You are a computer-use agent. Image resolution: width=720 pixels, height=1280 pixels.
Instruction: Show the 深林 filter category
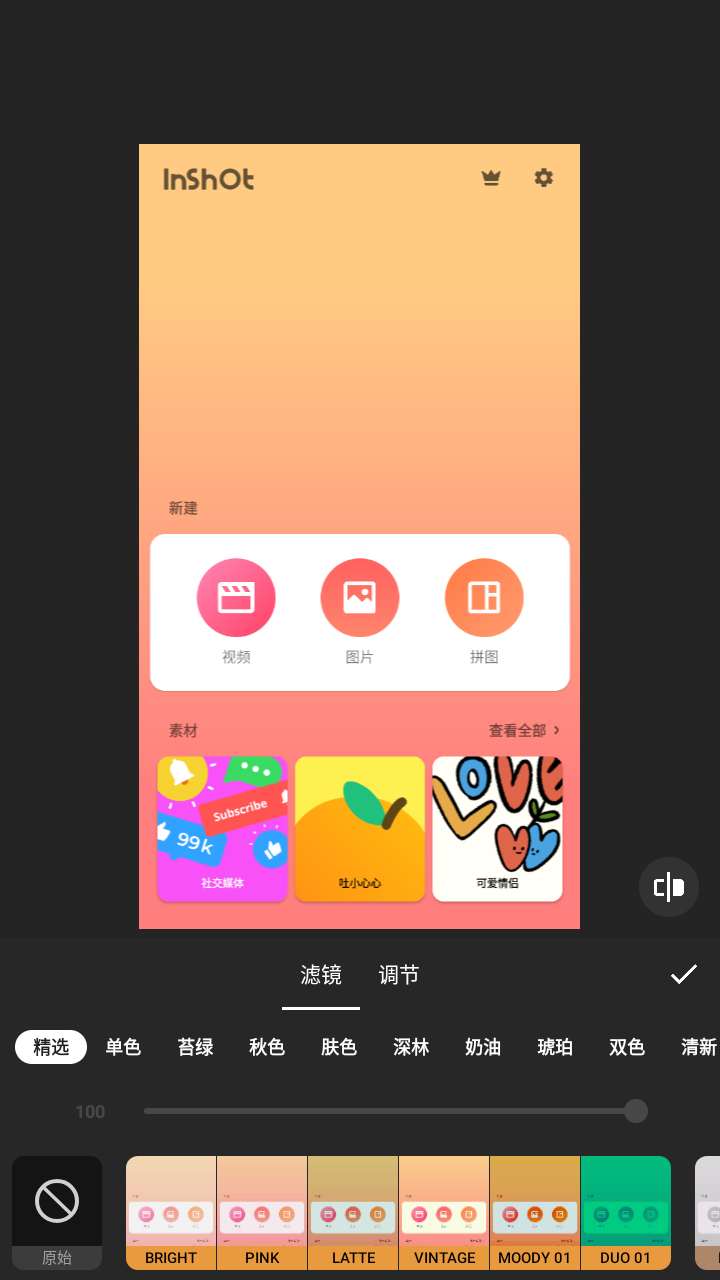point(411,1047)
